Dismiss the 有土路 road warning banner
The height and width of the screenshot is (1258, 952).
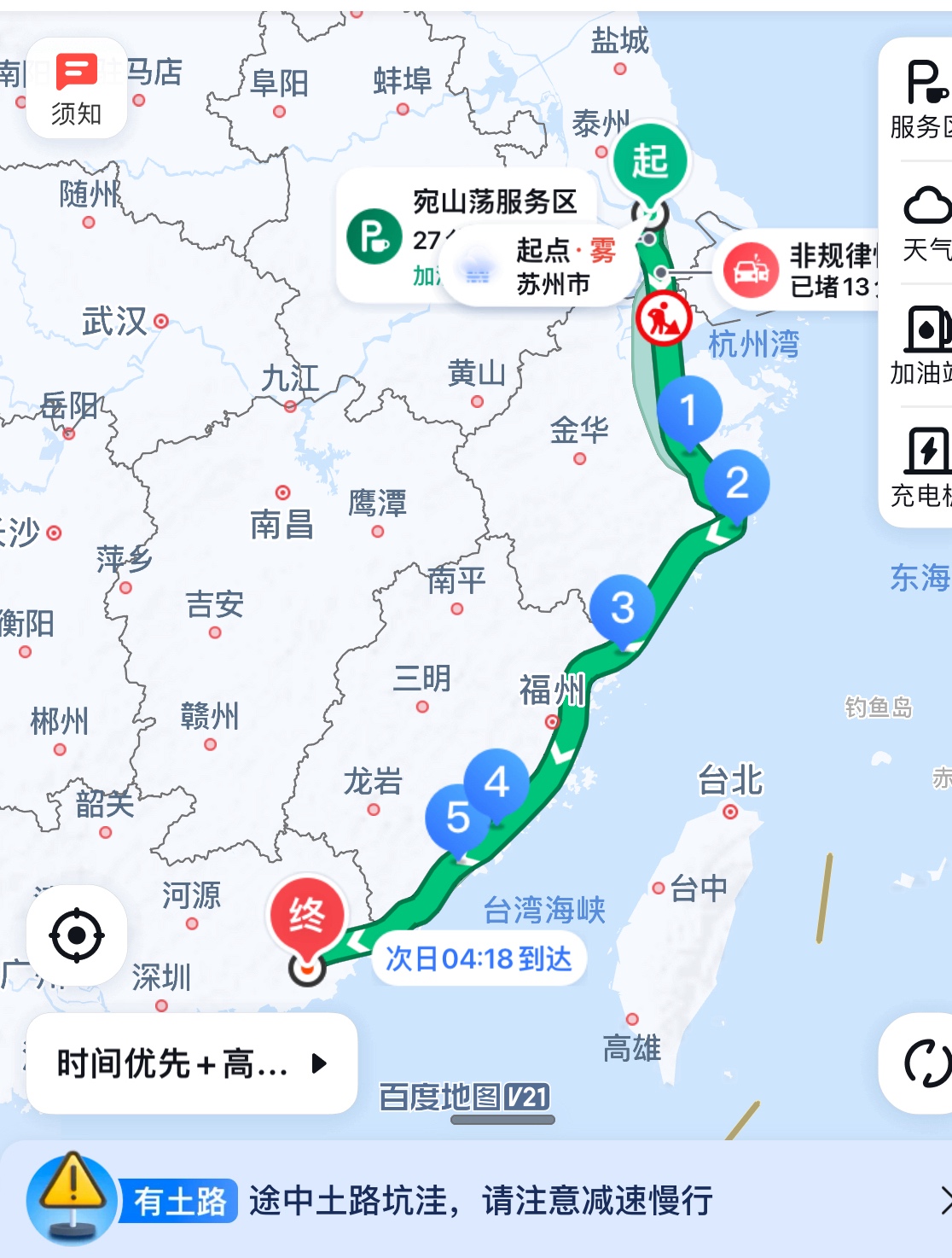click(942, 1200)
